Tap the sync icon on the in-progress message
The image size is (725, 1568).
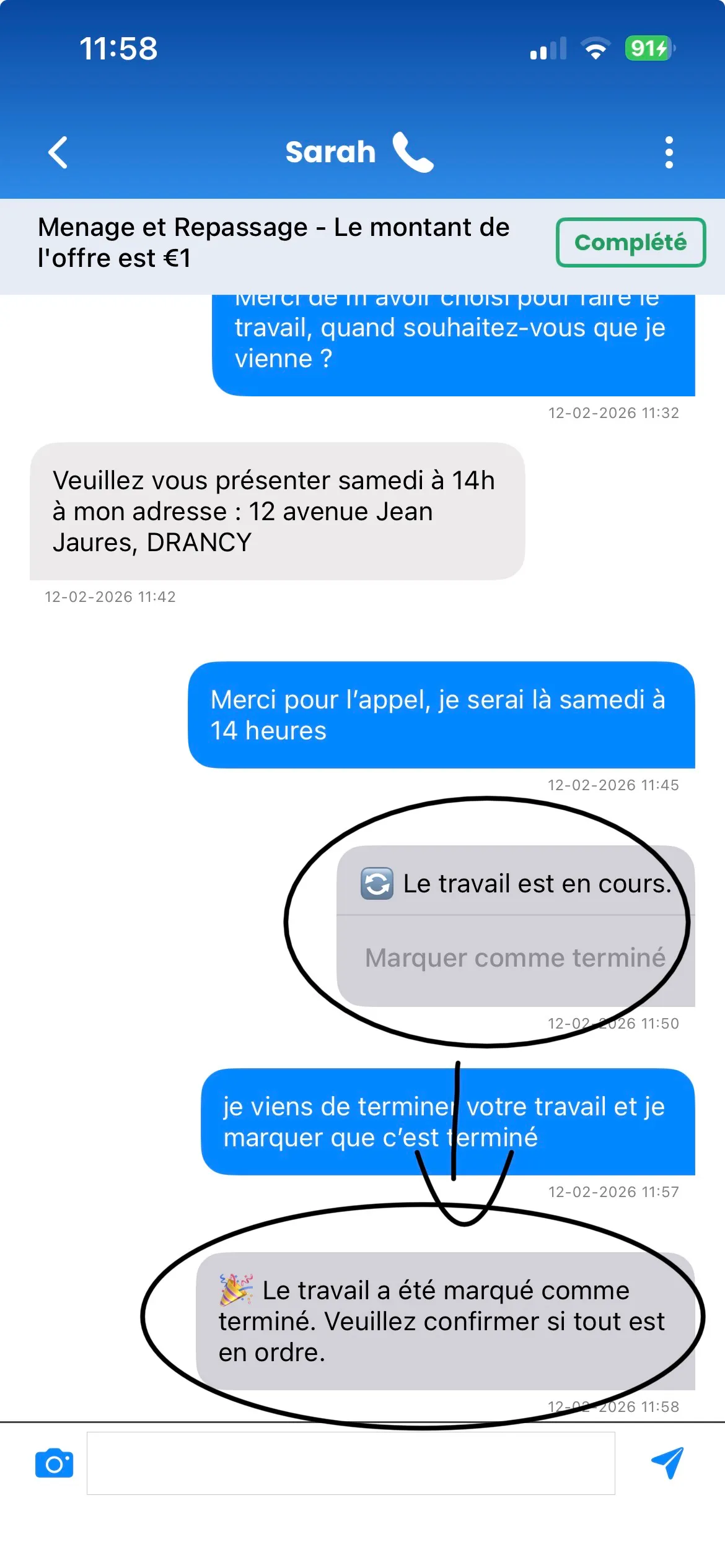point(377,884)
